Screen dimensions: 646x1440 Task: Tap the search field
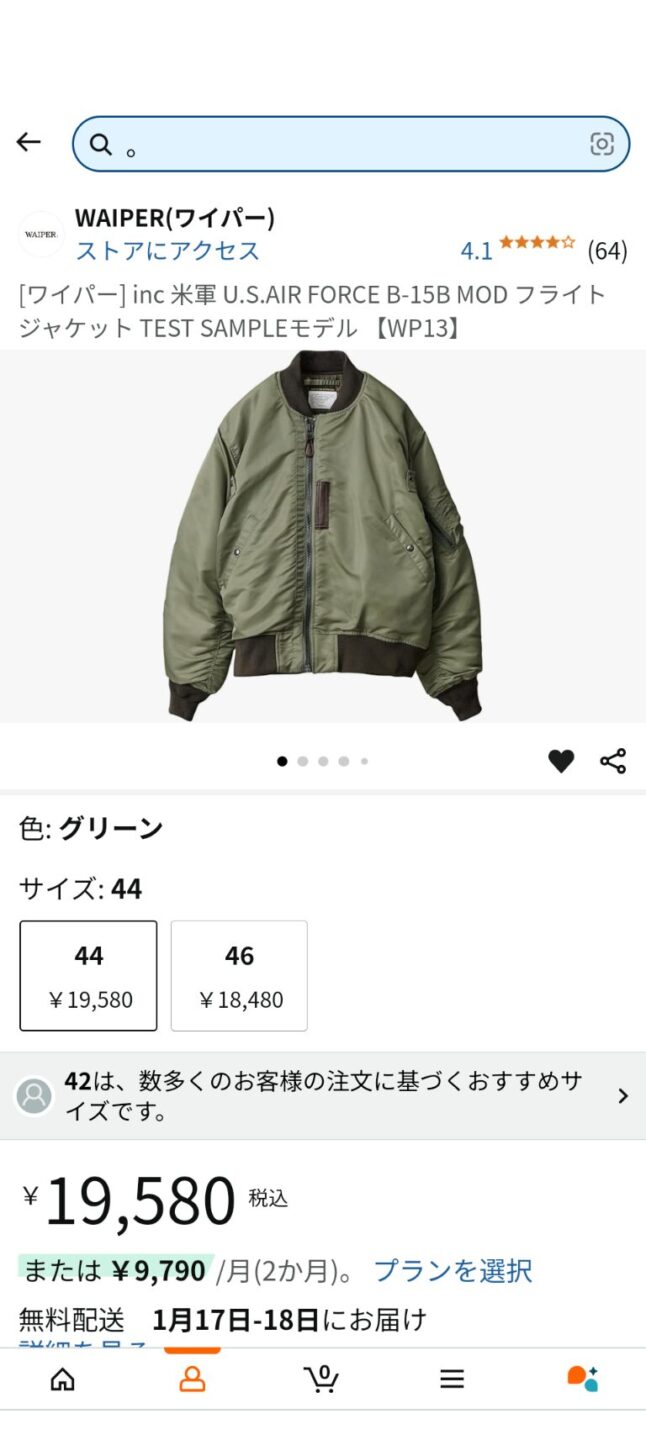[x=340, y=145]
